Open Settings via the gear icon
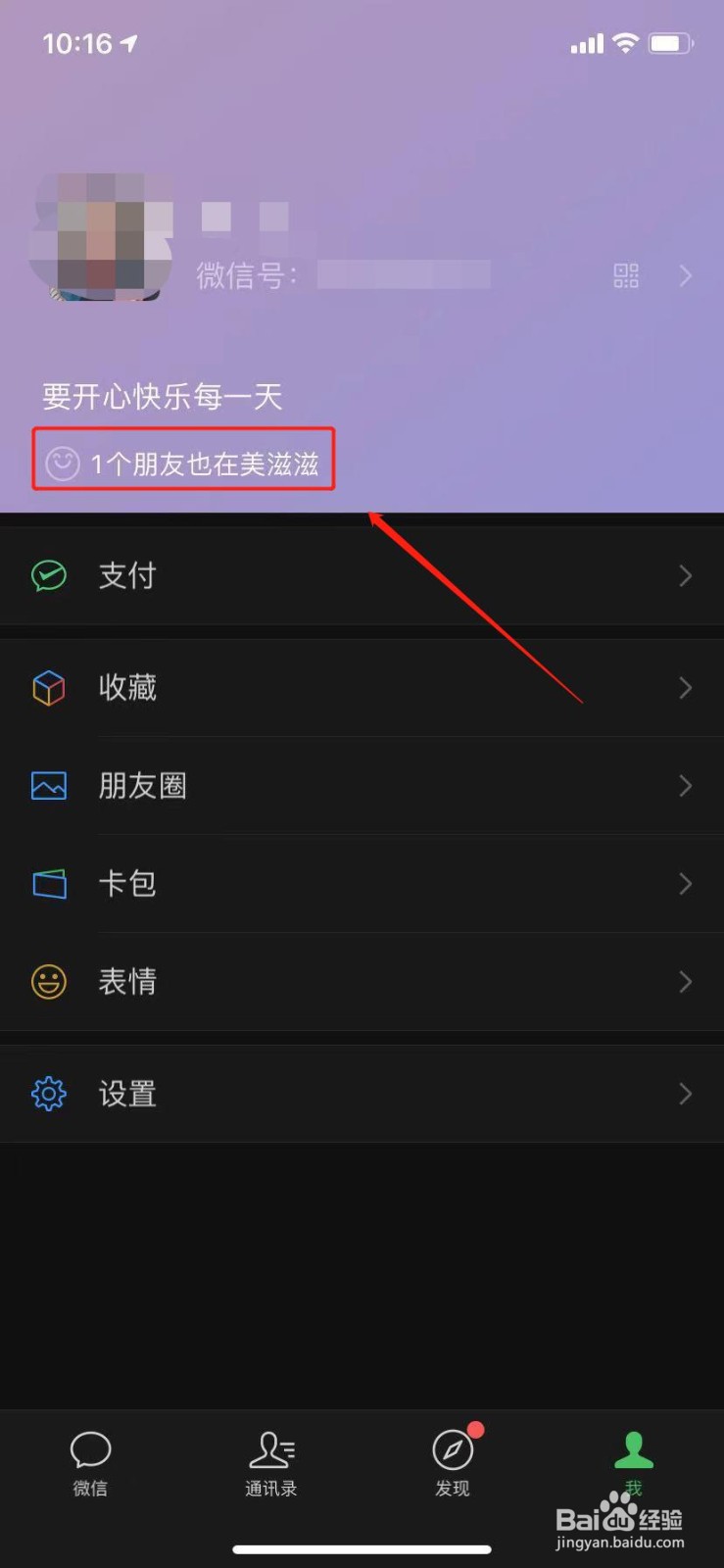Viewport: 724px width, 1568px height. coord(49,1094)
